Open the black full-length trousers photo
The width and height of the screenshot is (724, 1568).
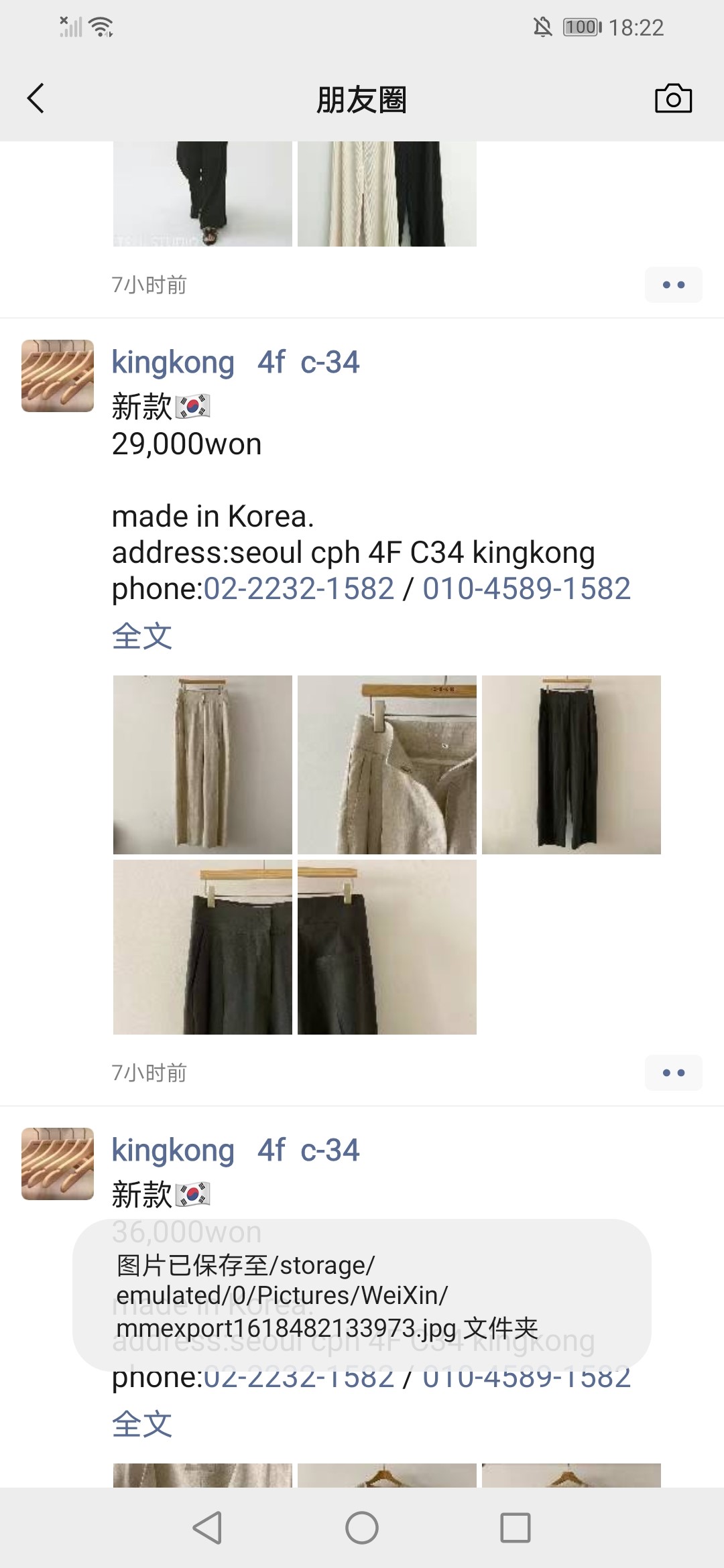pos(571,765)
